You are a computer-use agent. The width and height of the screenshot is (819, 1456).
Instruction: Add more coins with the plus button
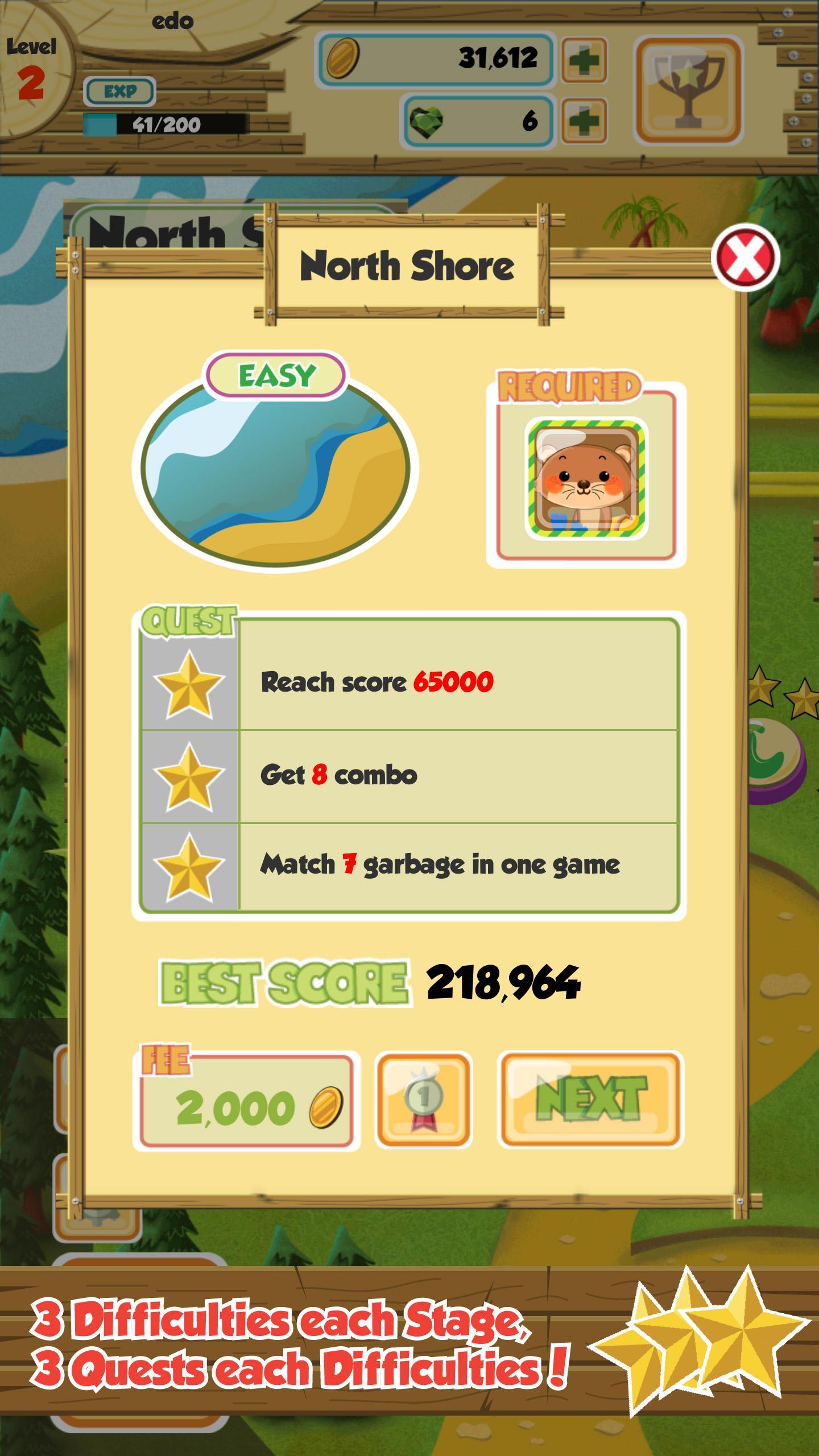point(584,59)
